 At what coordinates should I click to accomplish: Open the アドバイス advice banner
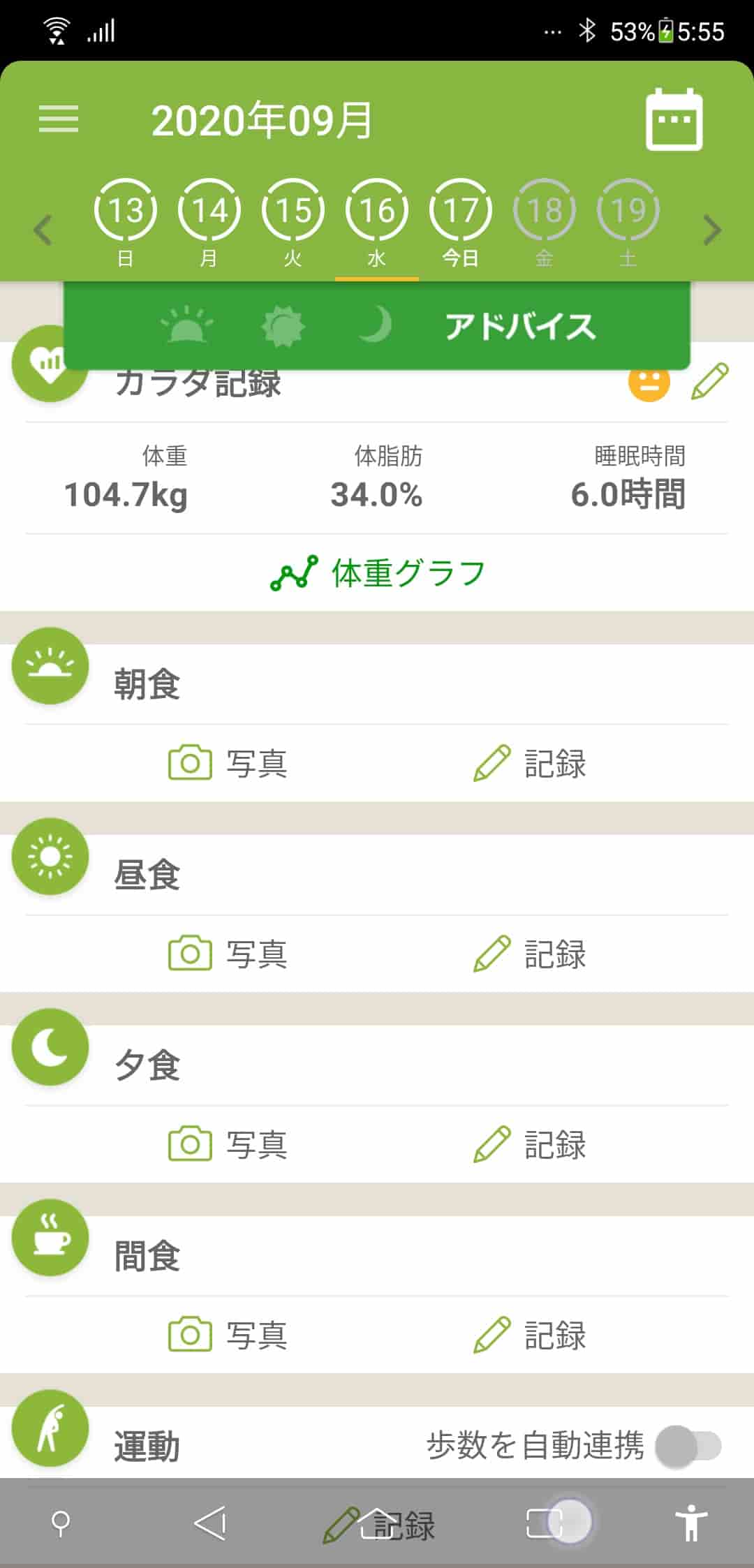coord(519,327)
